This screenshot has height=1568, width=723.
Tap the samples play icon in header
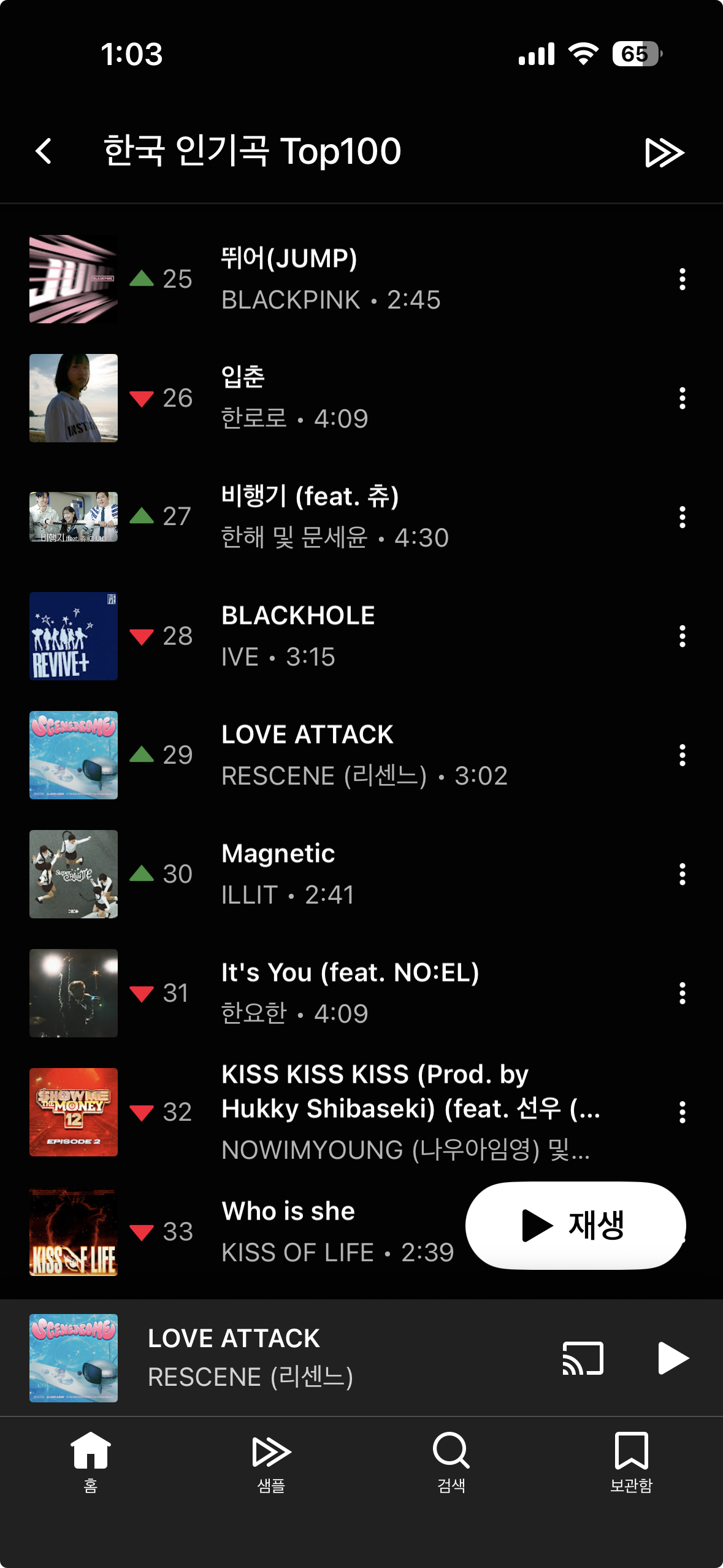coord(664,152)
